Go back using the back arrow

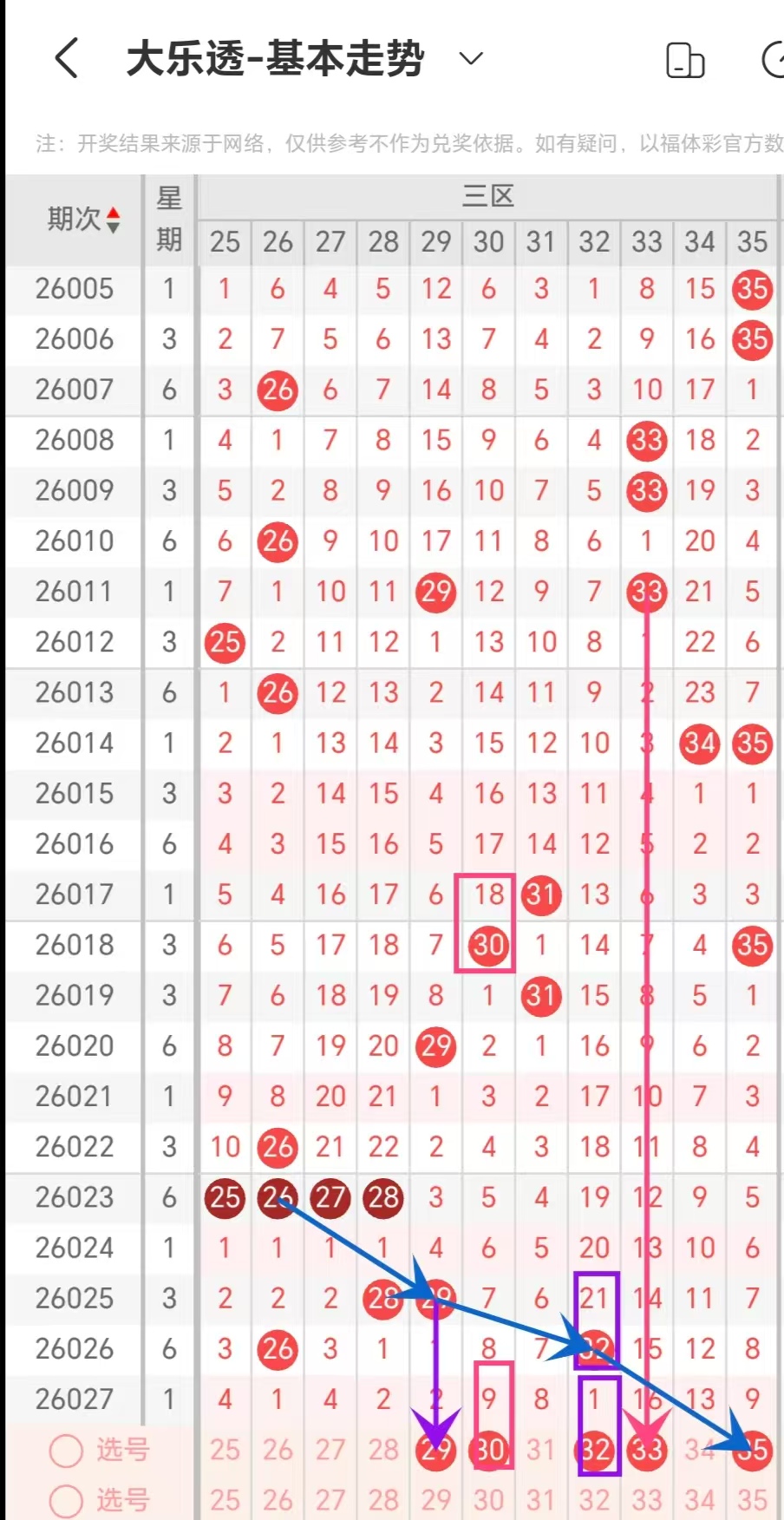[x=66, y=59]
